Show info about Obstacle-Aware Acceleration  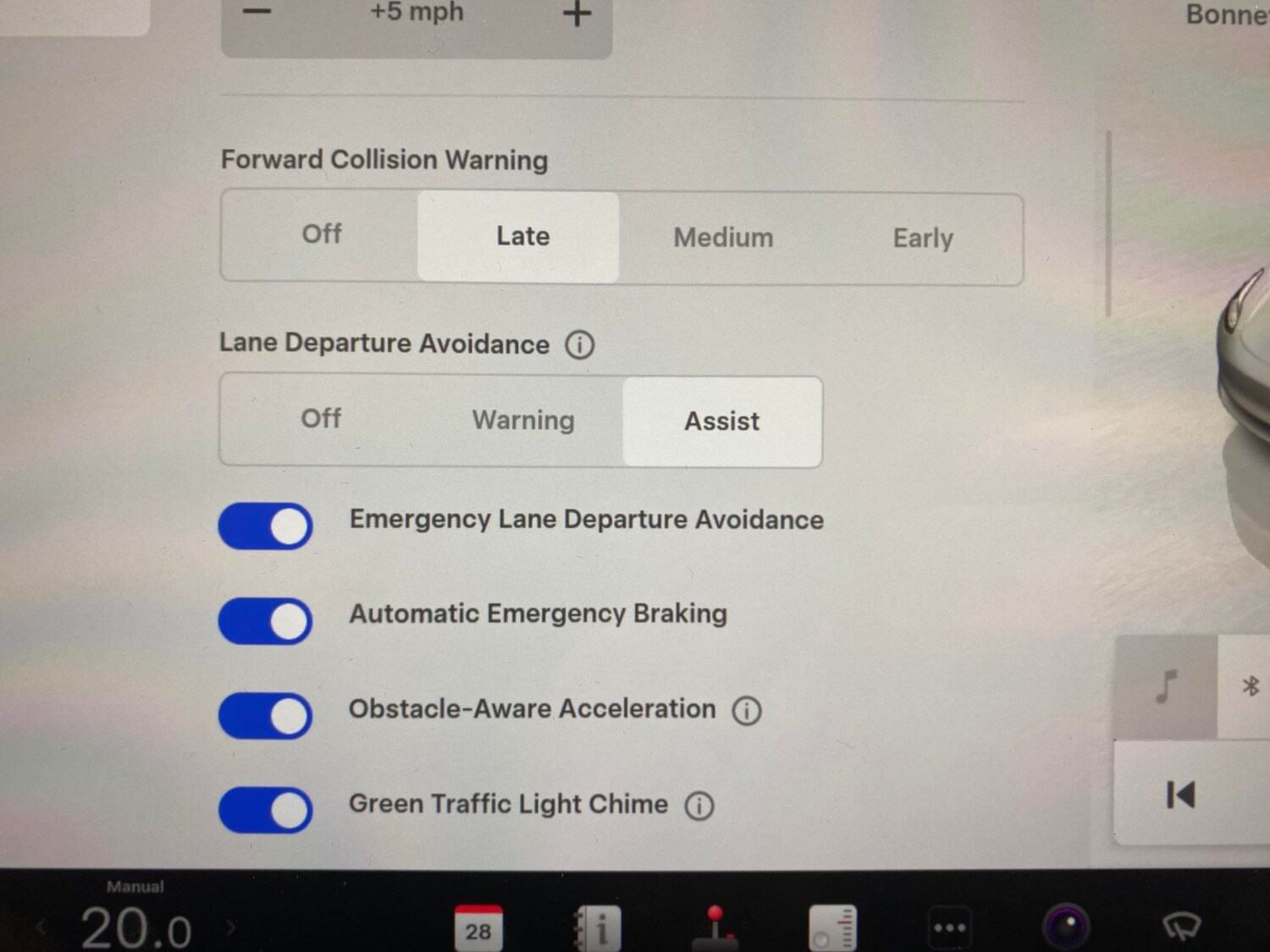[747, 710]
